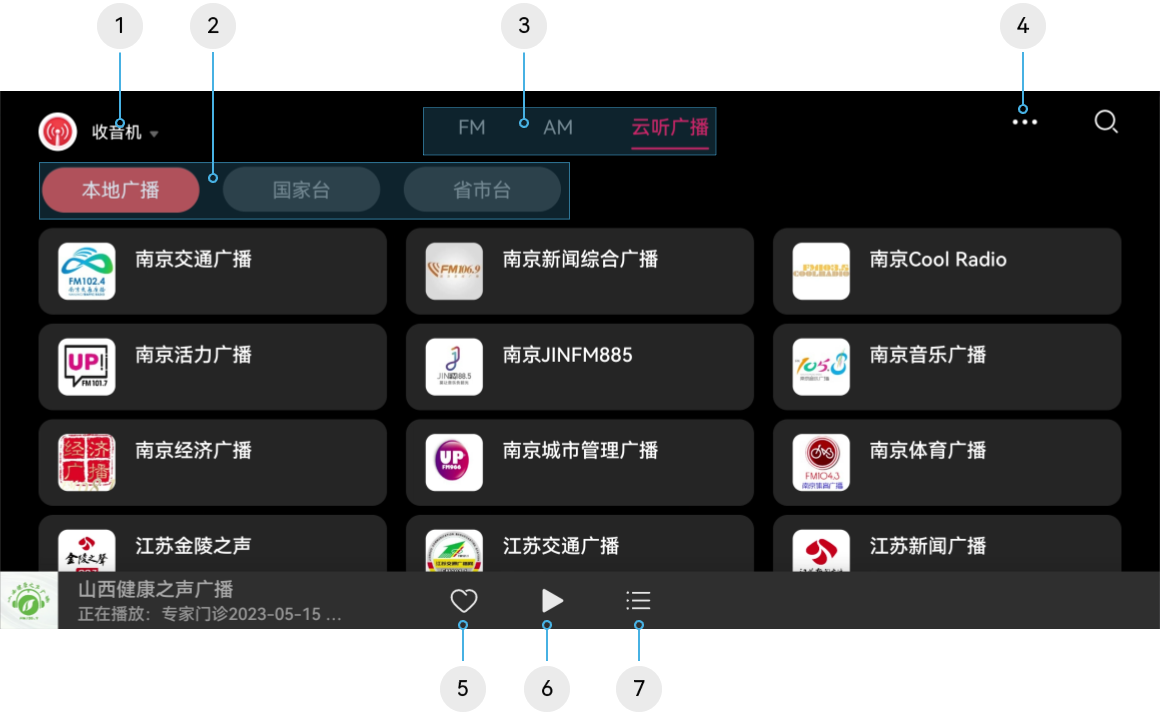Switch to the 省市台 category
This screenshot has height=712, width=1160.
(x=482, y=190)
